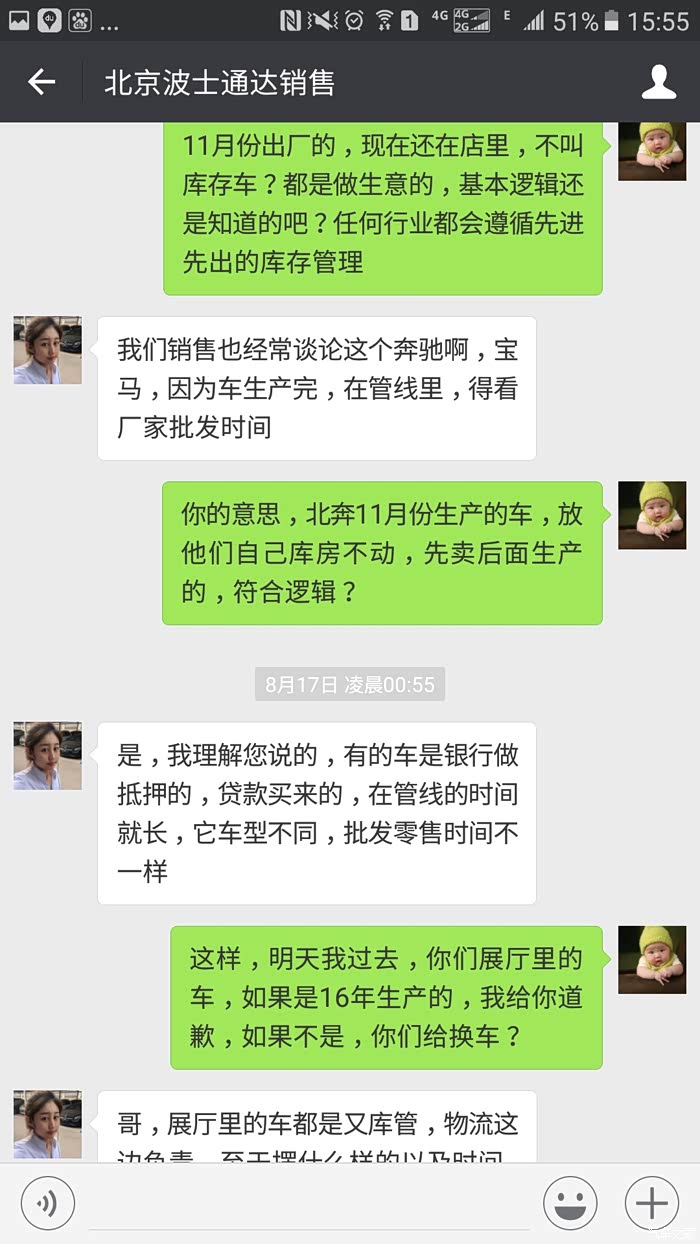Go back from the chat
This screenshot has width=700, height=1244.
[41, 82]
